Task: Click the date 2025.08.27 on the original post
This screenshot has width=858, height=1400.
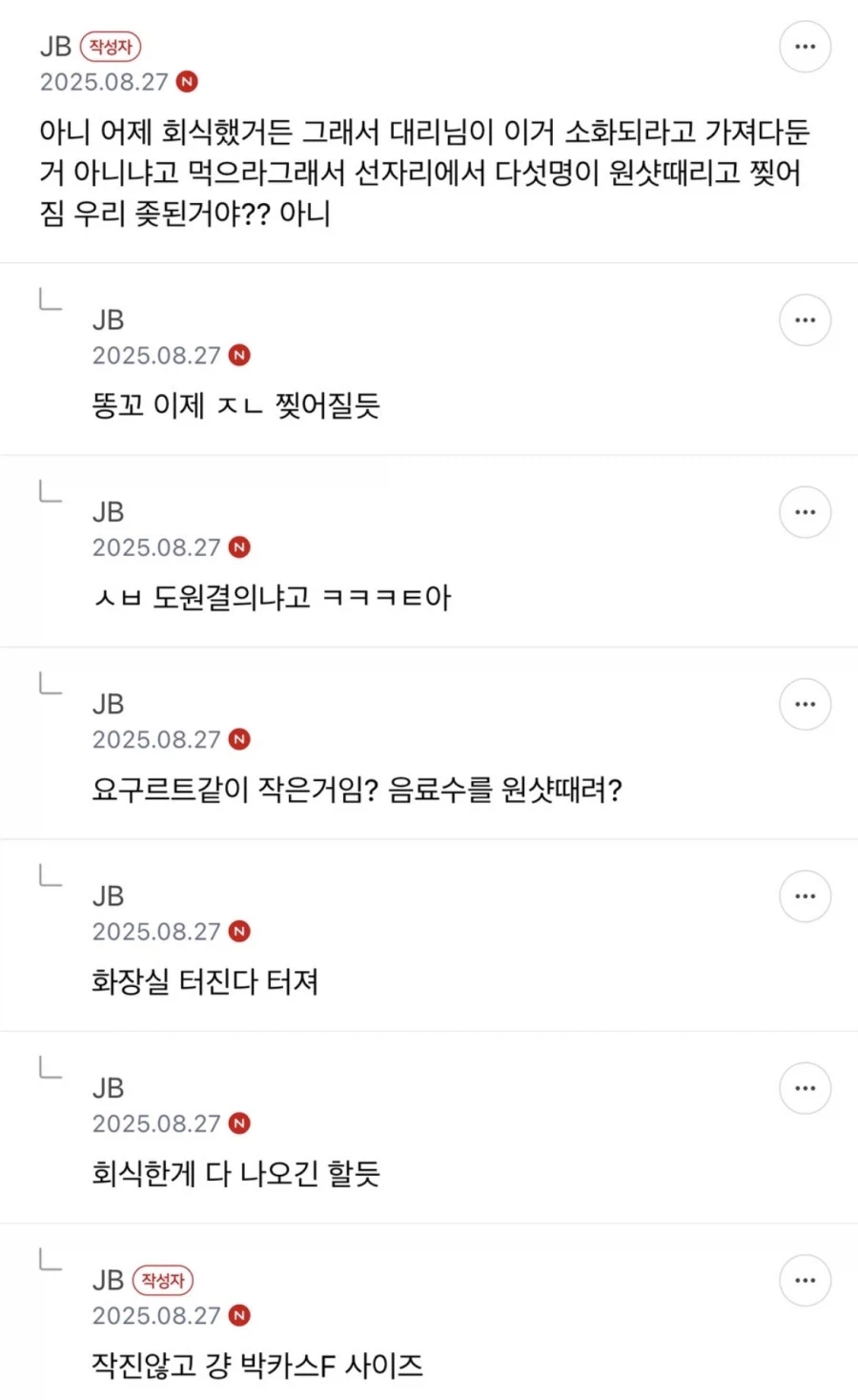Action: pos(100,82)
